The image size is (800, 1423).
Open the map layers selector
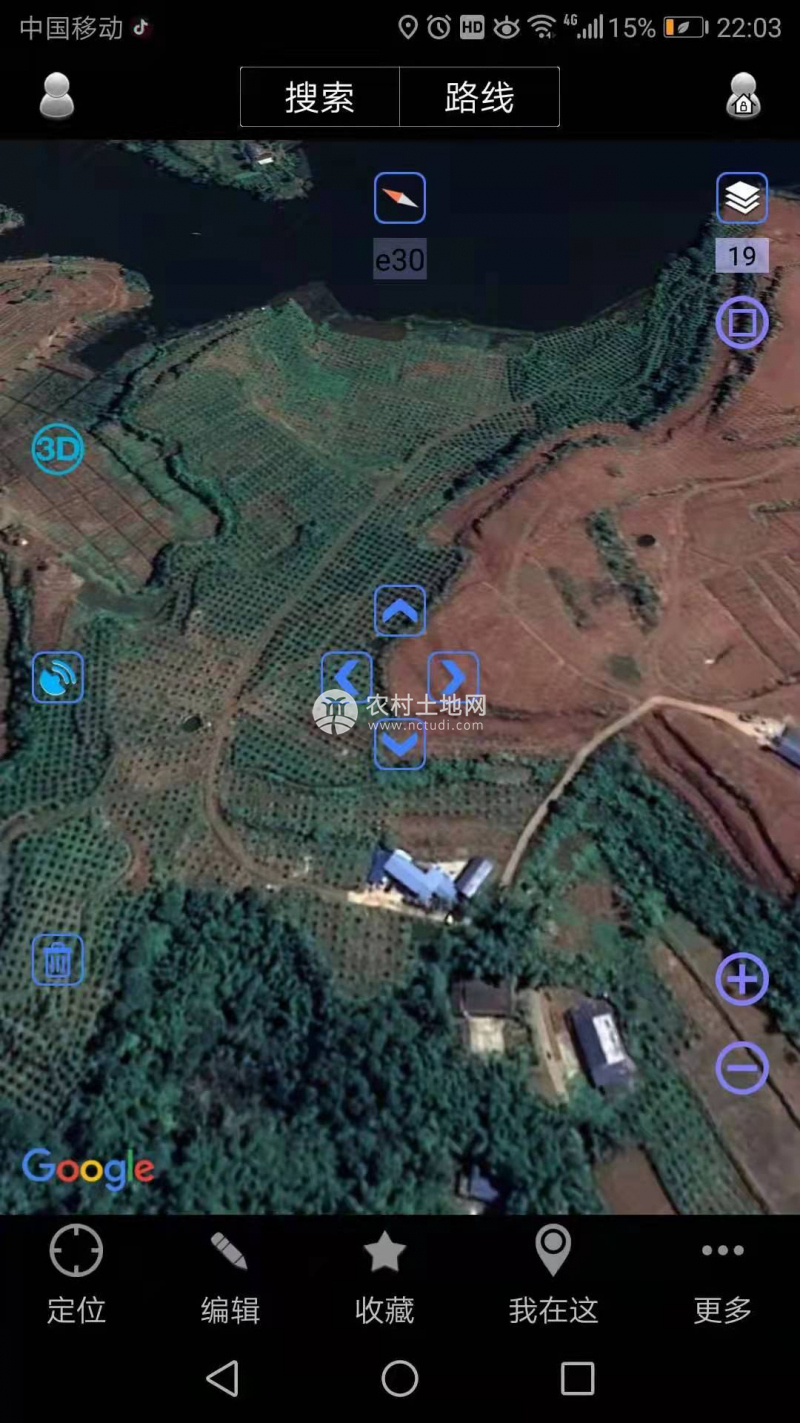click(x=742, y=198)
